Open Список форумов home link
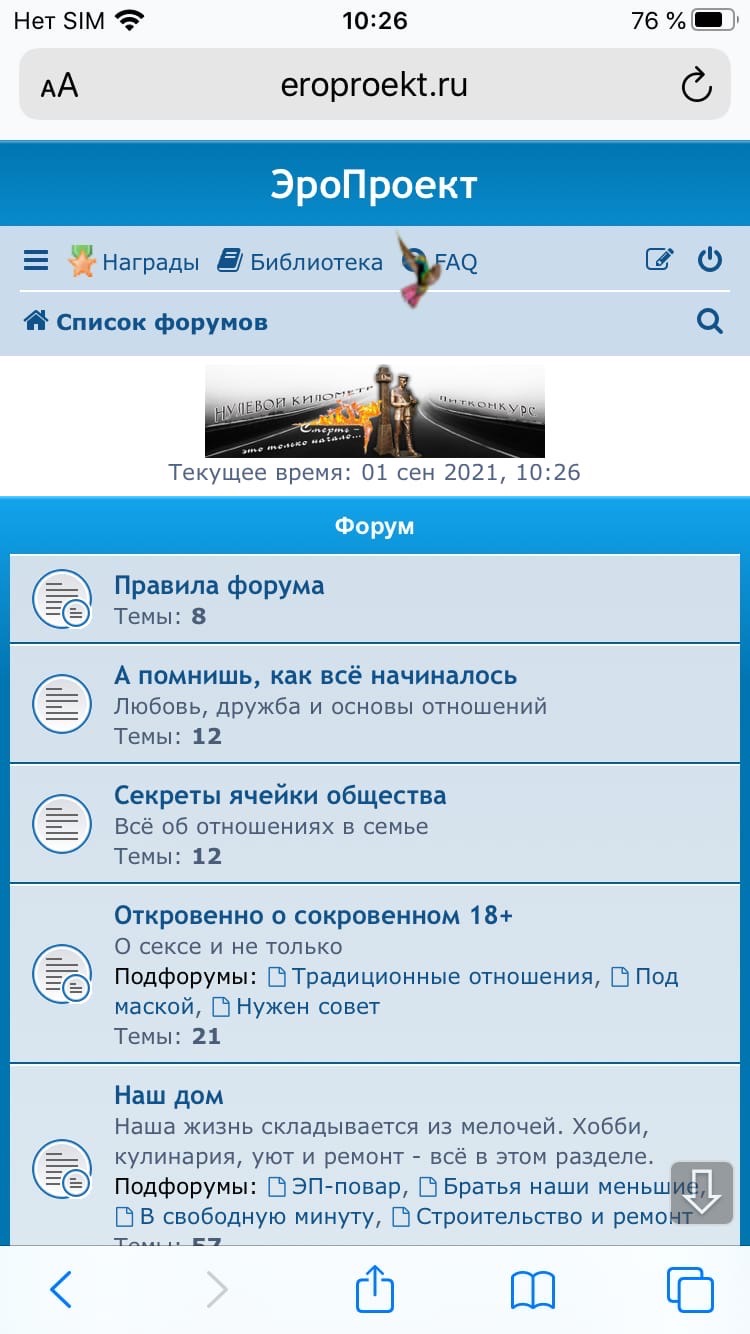 pyautogui.click(x=146, y=322)
